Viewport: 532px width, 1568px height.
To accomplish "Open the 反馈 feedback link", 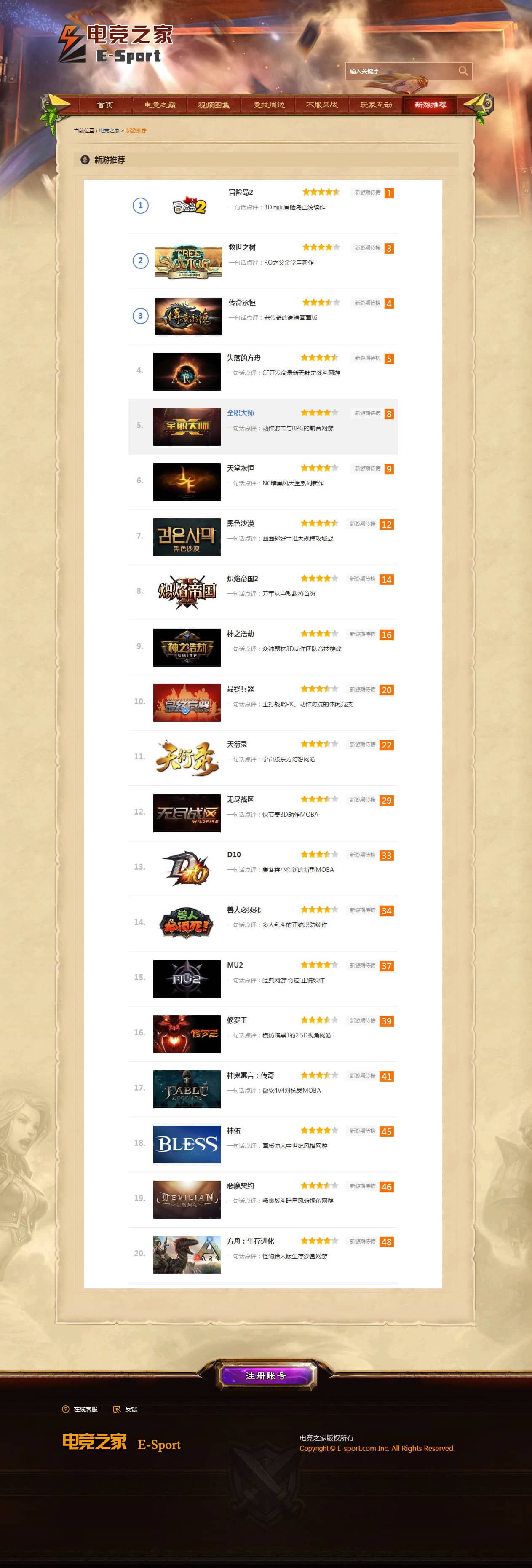I will click(x=130, y=1409).
